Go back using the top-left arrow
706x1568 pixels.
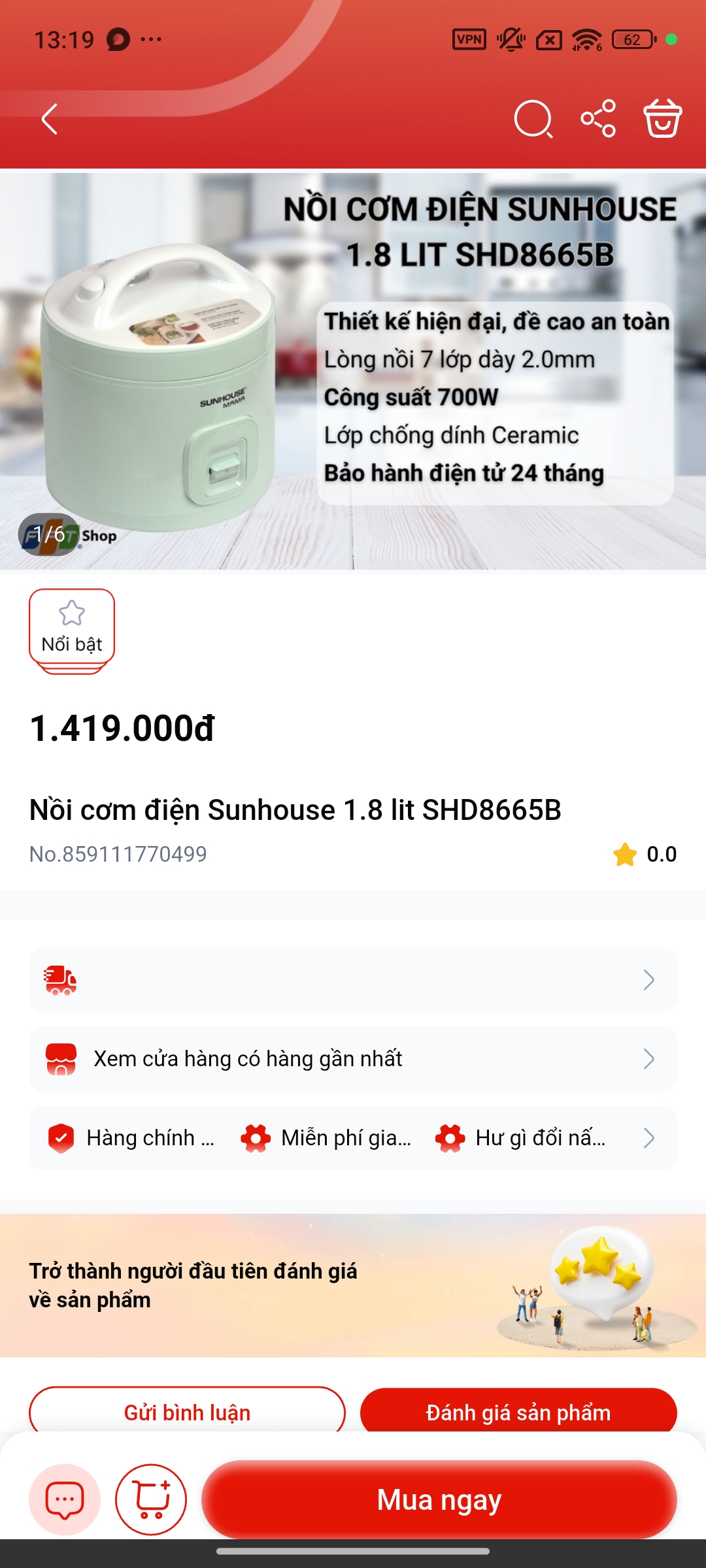50,119
